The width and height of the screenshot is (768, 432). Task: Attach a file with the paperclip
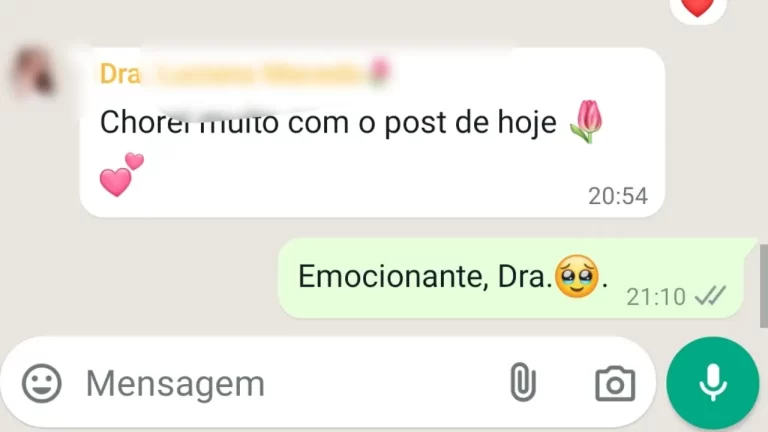522,383
